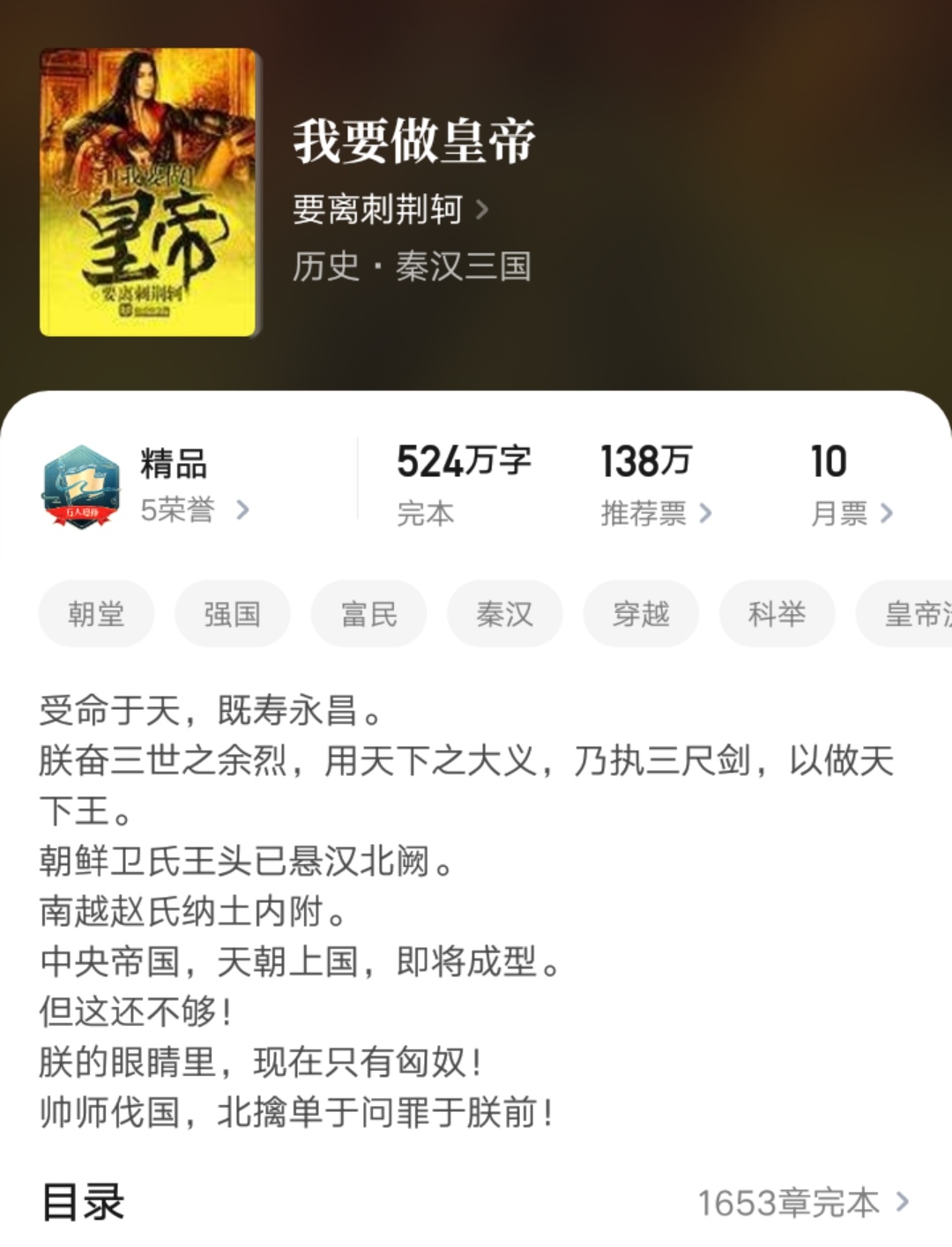Open the 历史·秦汉三国 category

click(x=412, y=266)
